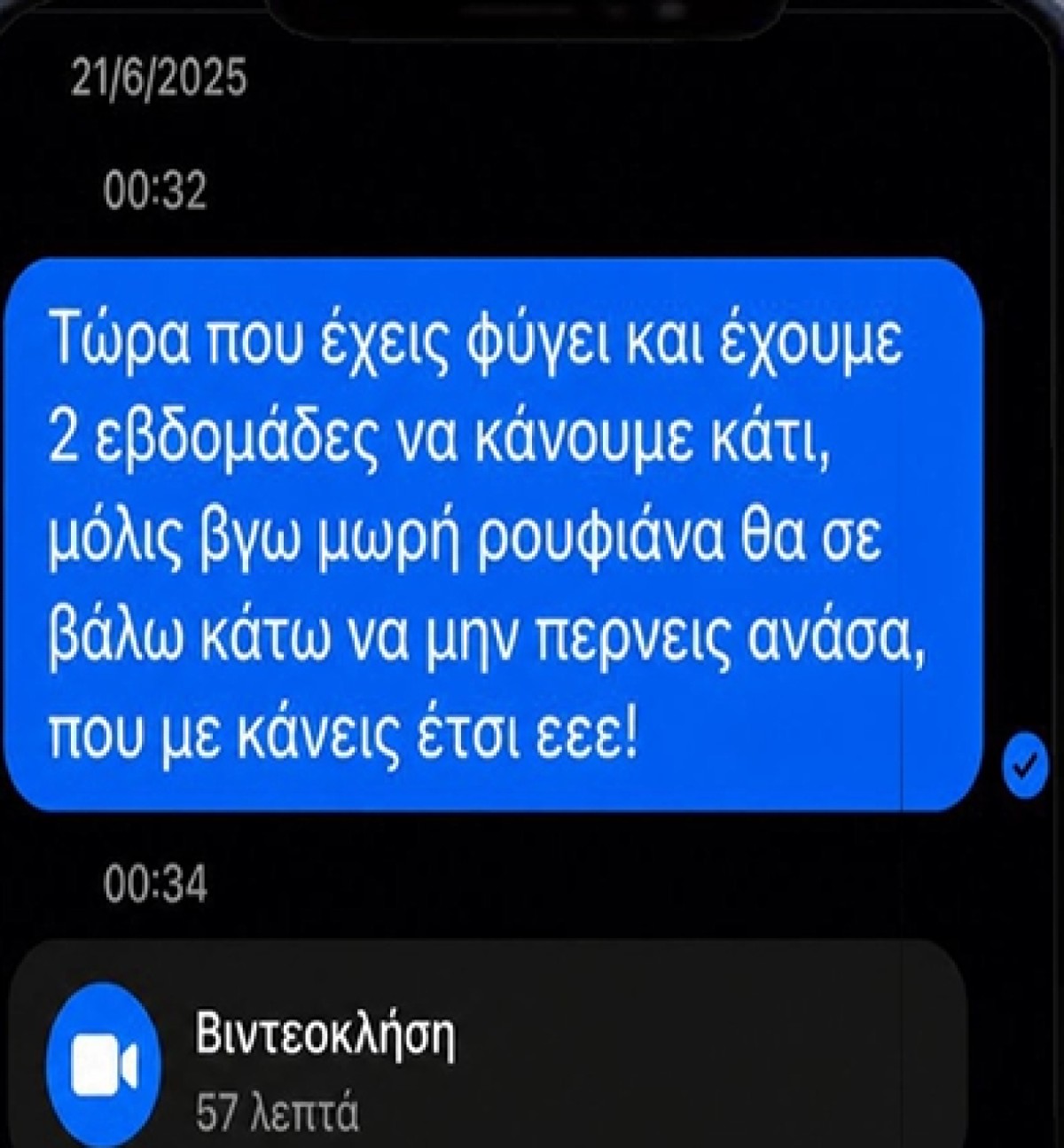1064x1148 pixels.
Task: Tap the word Βιντεοκλήση
Action: coord(326,1034)
